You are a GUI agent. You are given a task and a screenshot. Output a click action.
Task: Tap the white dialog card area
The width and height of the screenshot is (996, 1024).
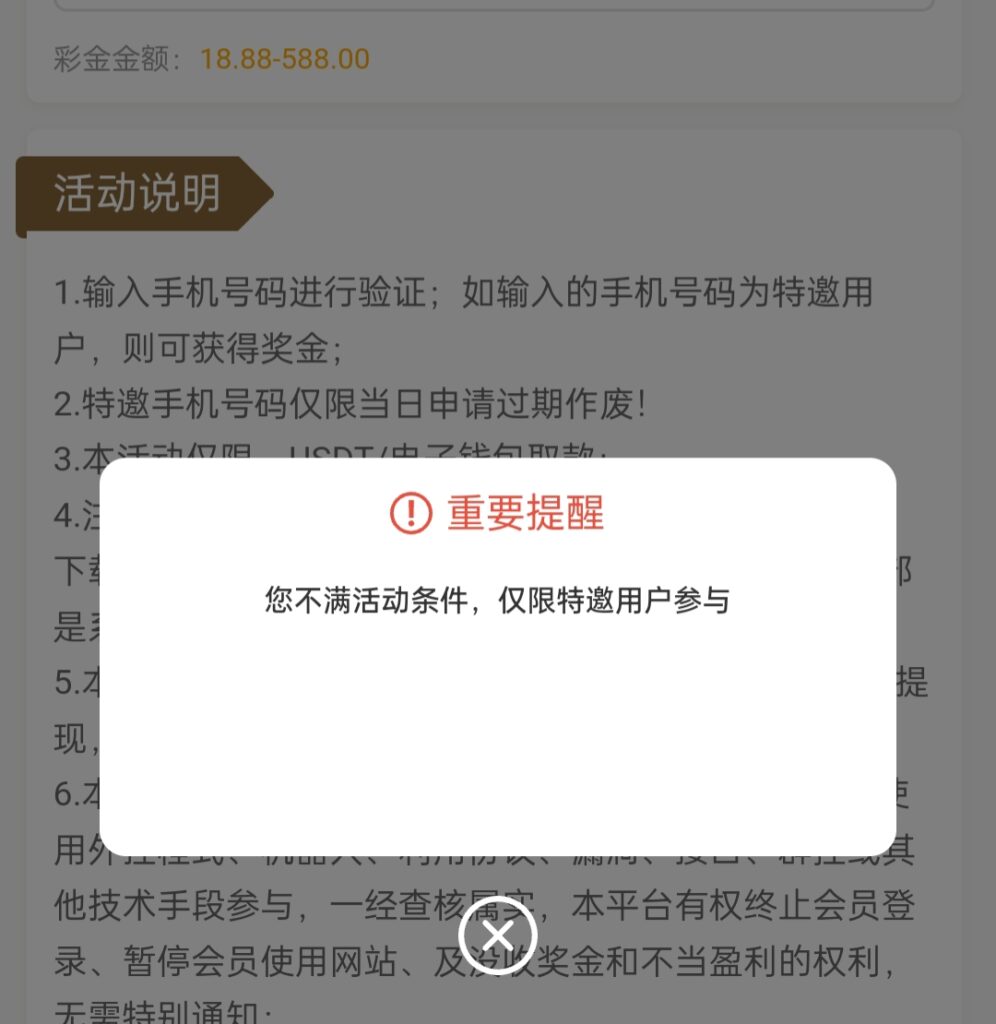point(497,740)
